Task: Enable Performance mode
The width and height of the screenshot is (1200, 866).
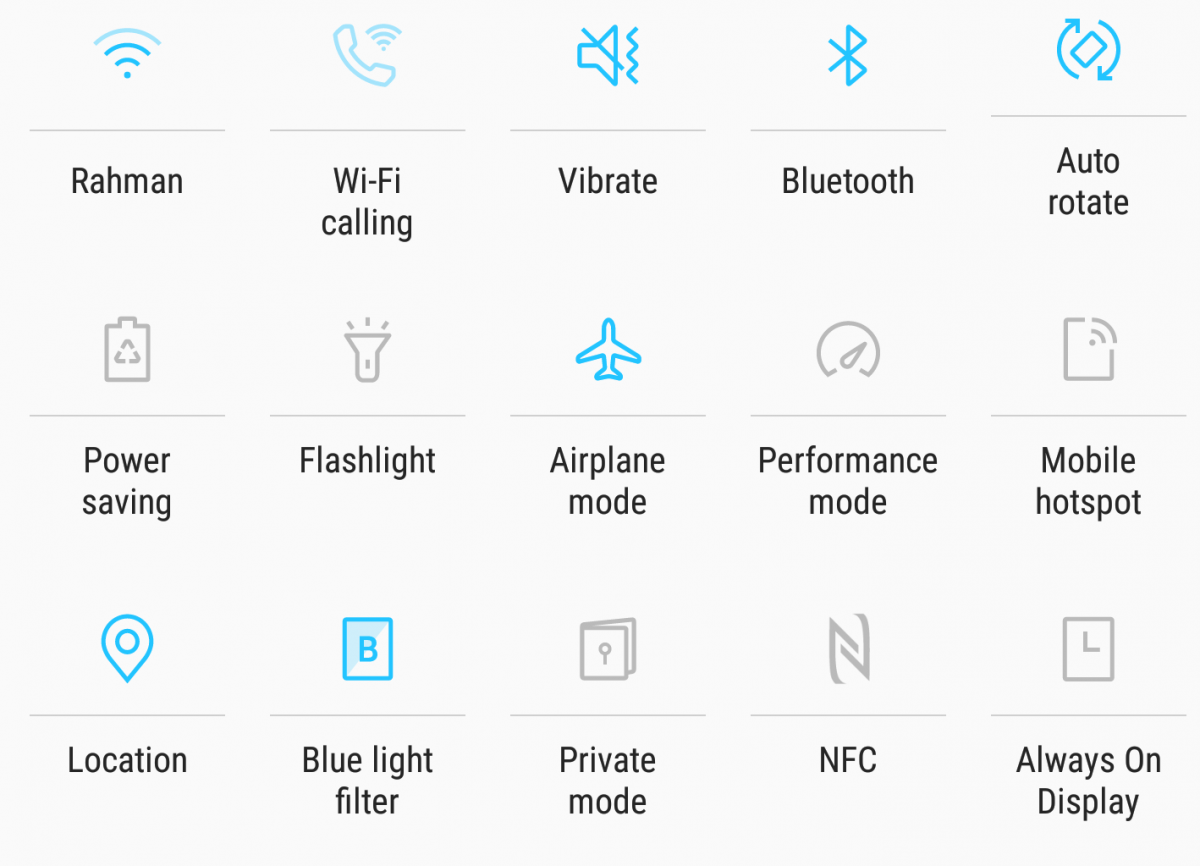Action: click(x=847, y=350)
